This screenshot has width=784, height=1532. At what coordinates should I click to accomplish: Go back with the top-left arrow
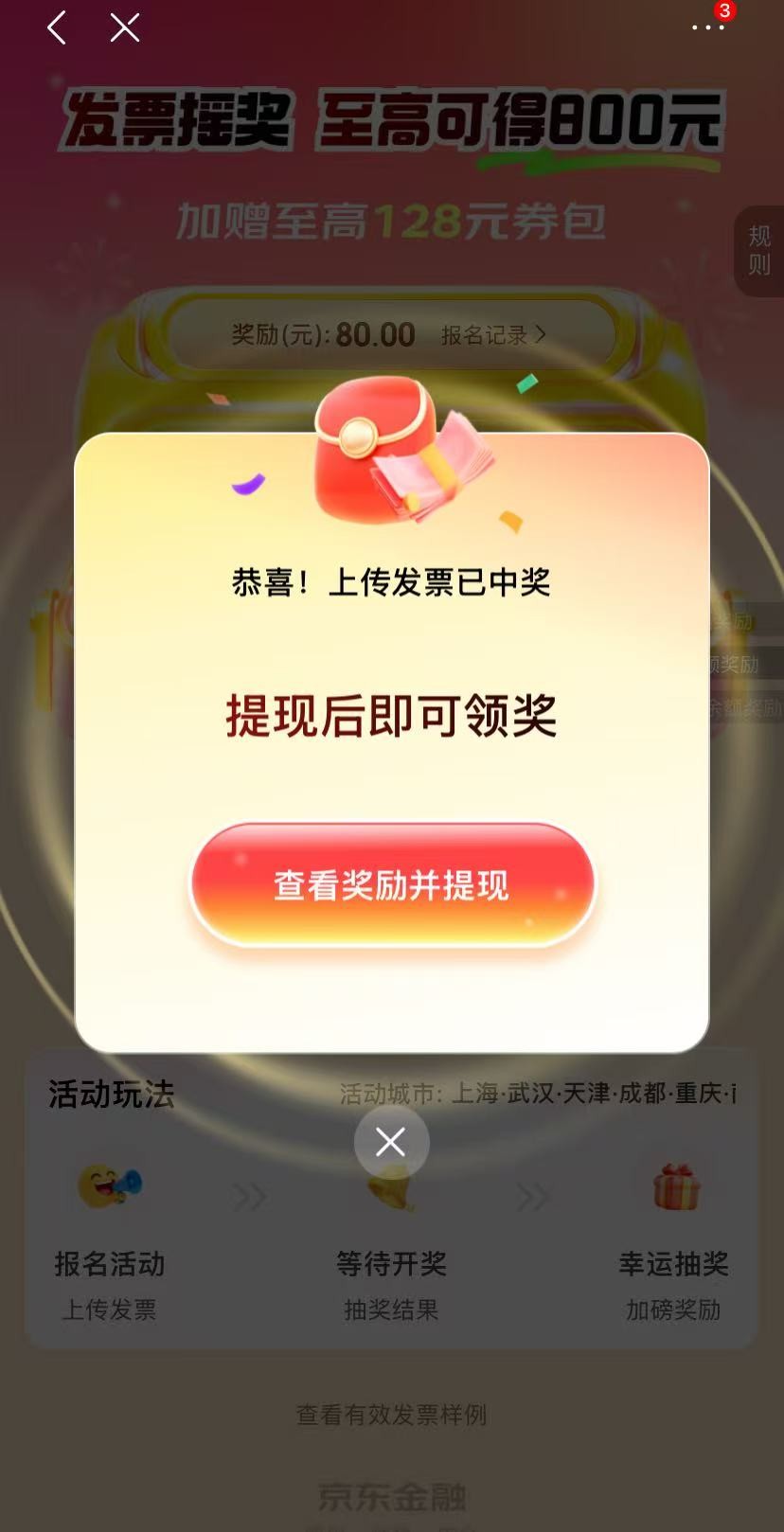(57, 27)
